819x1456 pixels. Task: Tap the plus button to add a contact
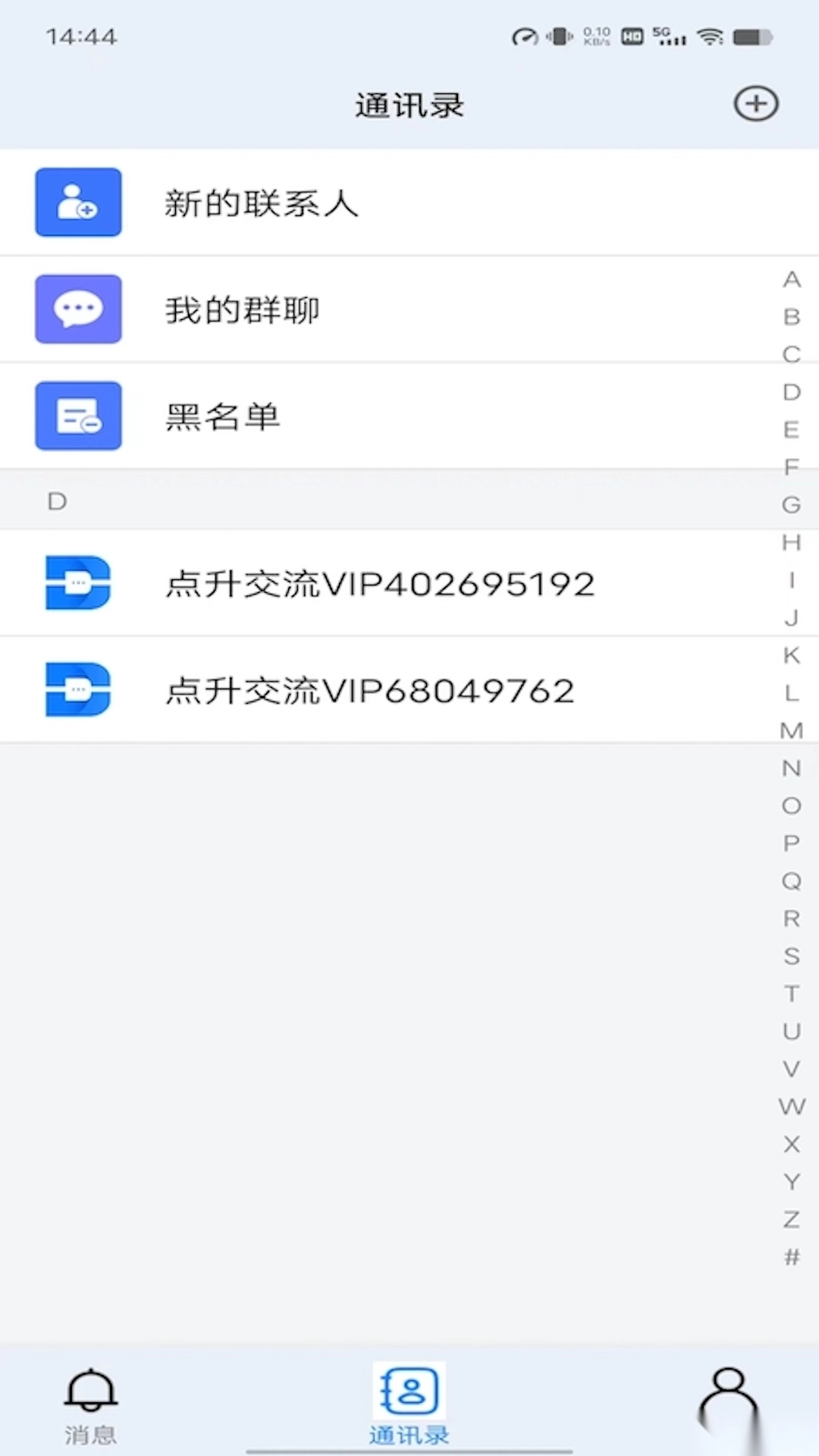point(755,104)
